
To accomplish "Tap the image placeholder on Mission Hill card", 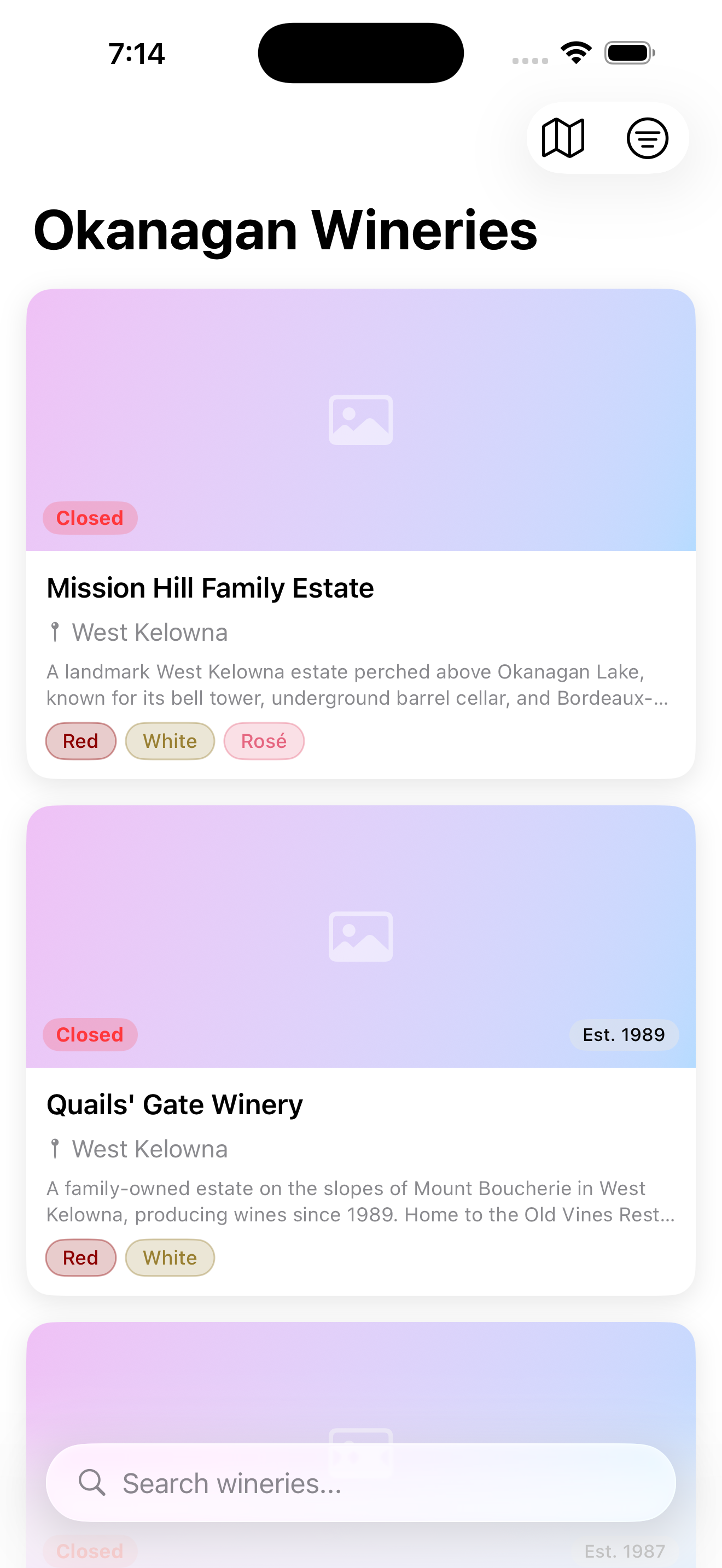I will 360,419.
